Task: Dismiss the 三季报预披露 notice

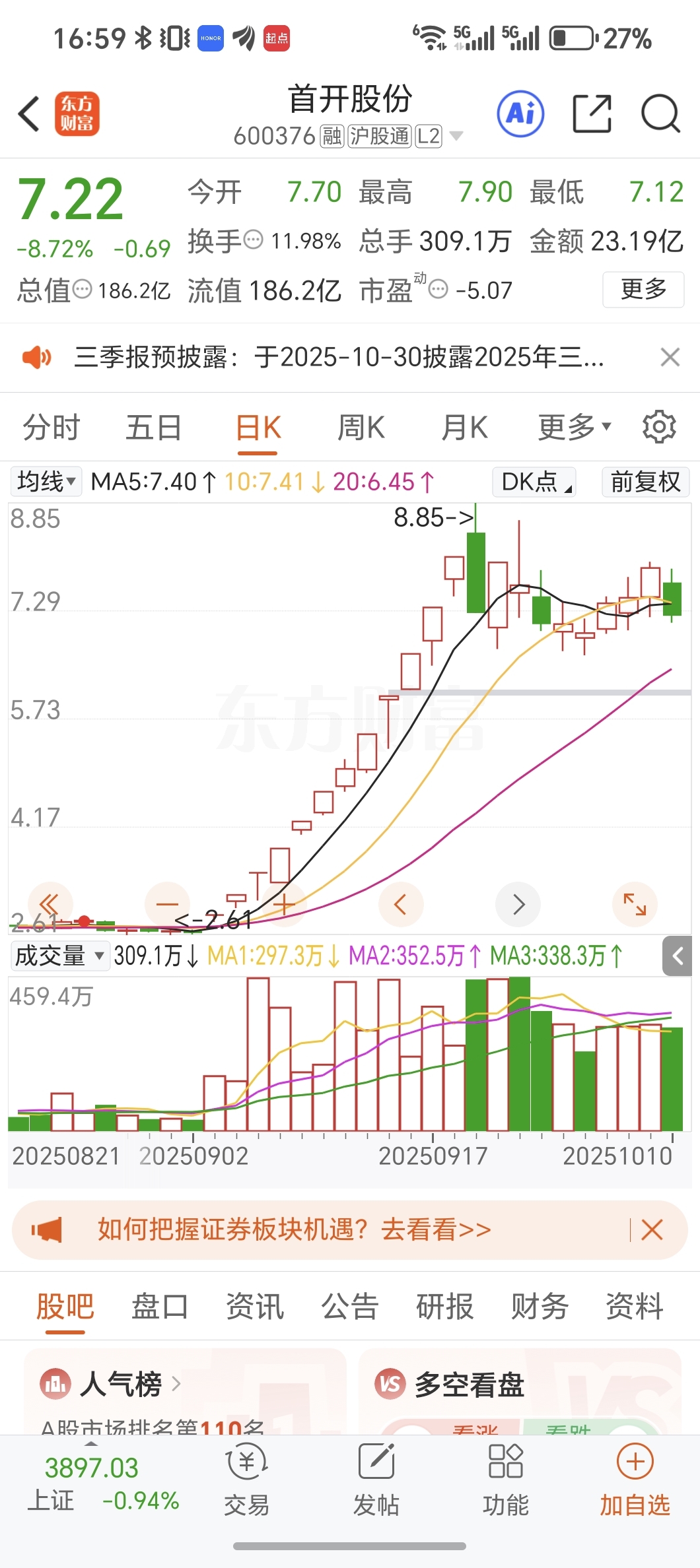Action: click(x=670, y=357)
